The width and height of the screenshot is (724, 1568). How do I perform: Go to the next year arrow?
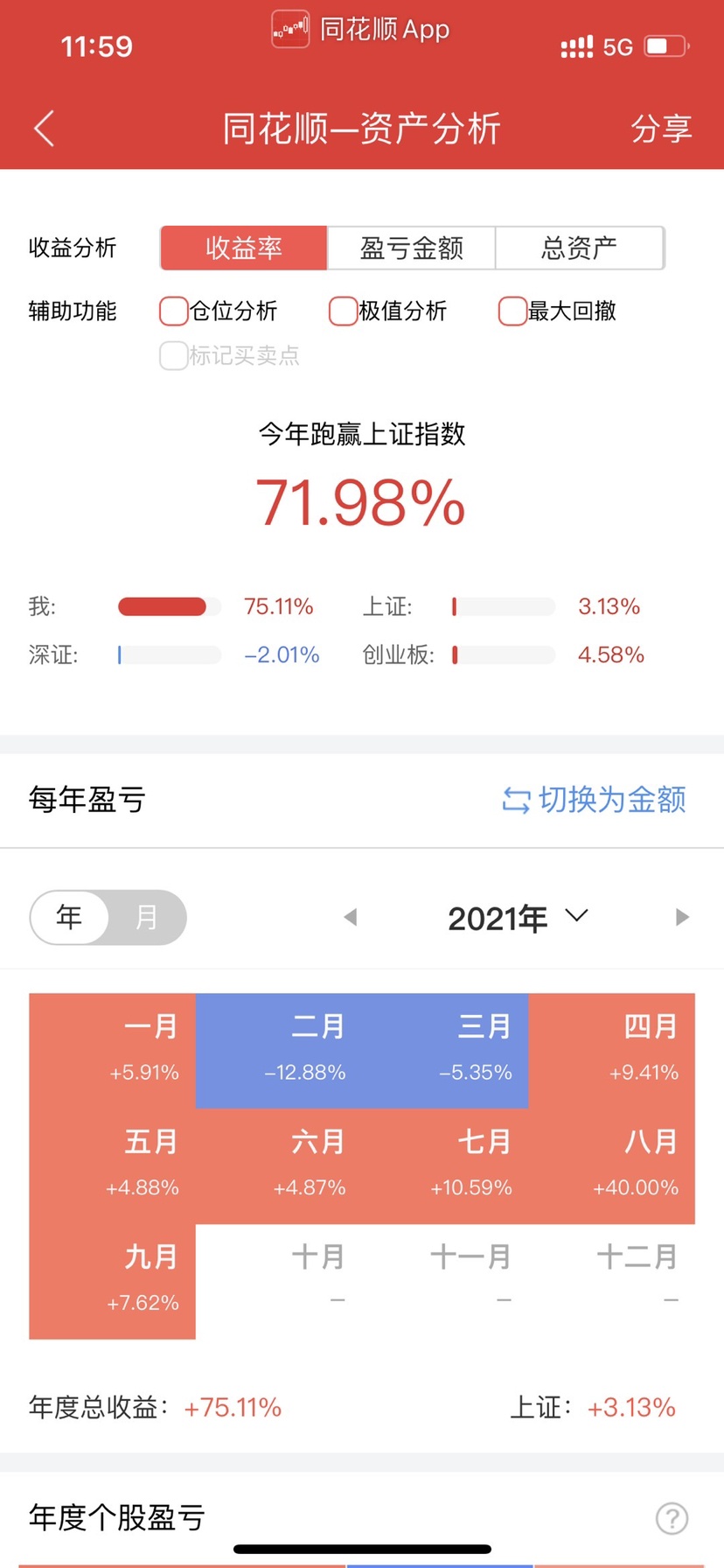[x=683, y=917]
